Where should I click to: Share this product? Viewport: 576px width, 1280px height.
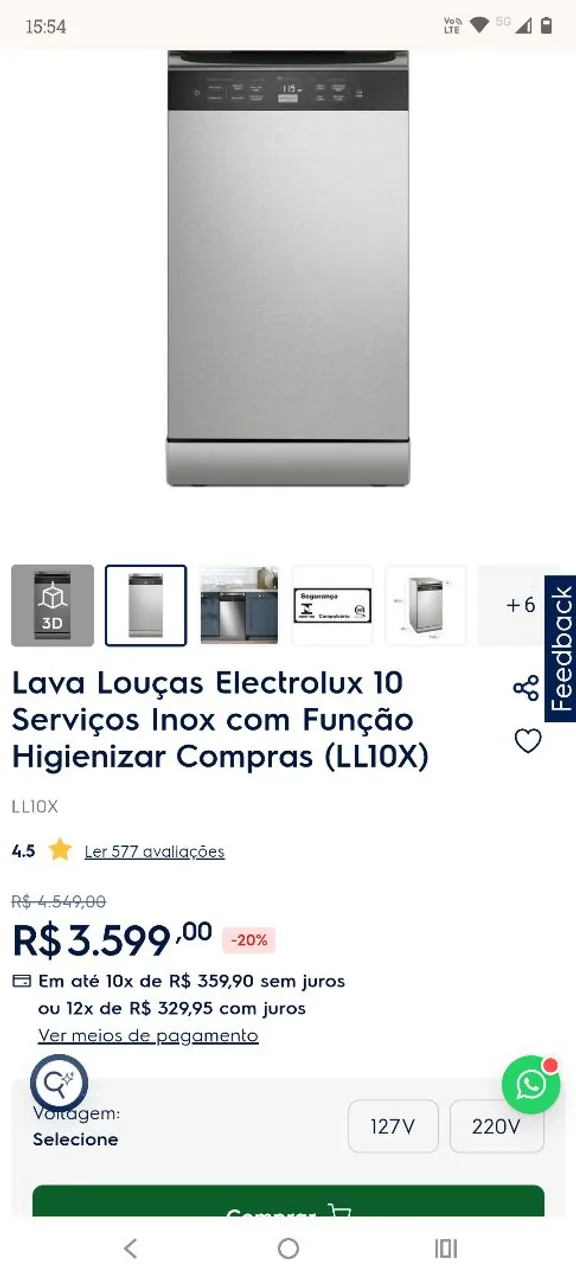coord(526,688)
